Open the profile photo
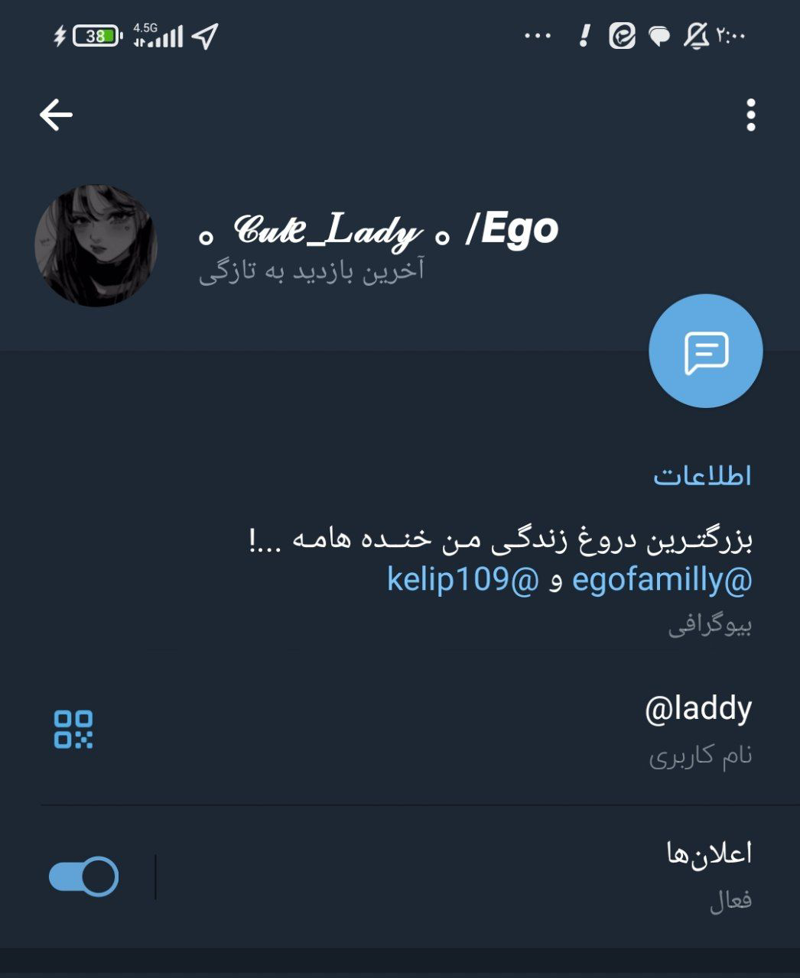This screenshot has width=800, height=978. pyautogui.click(x=96, y=245)
